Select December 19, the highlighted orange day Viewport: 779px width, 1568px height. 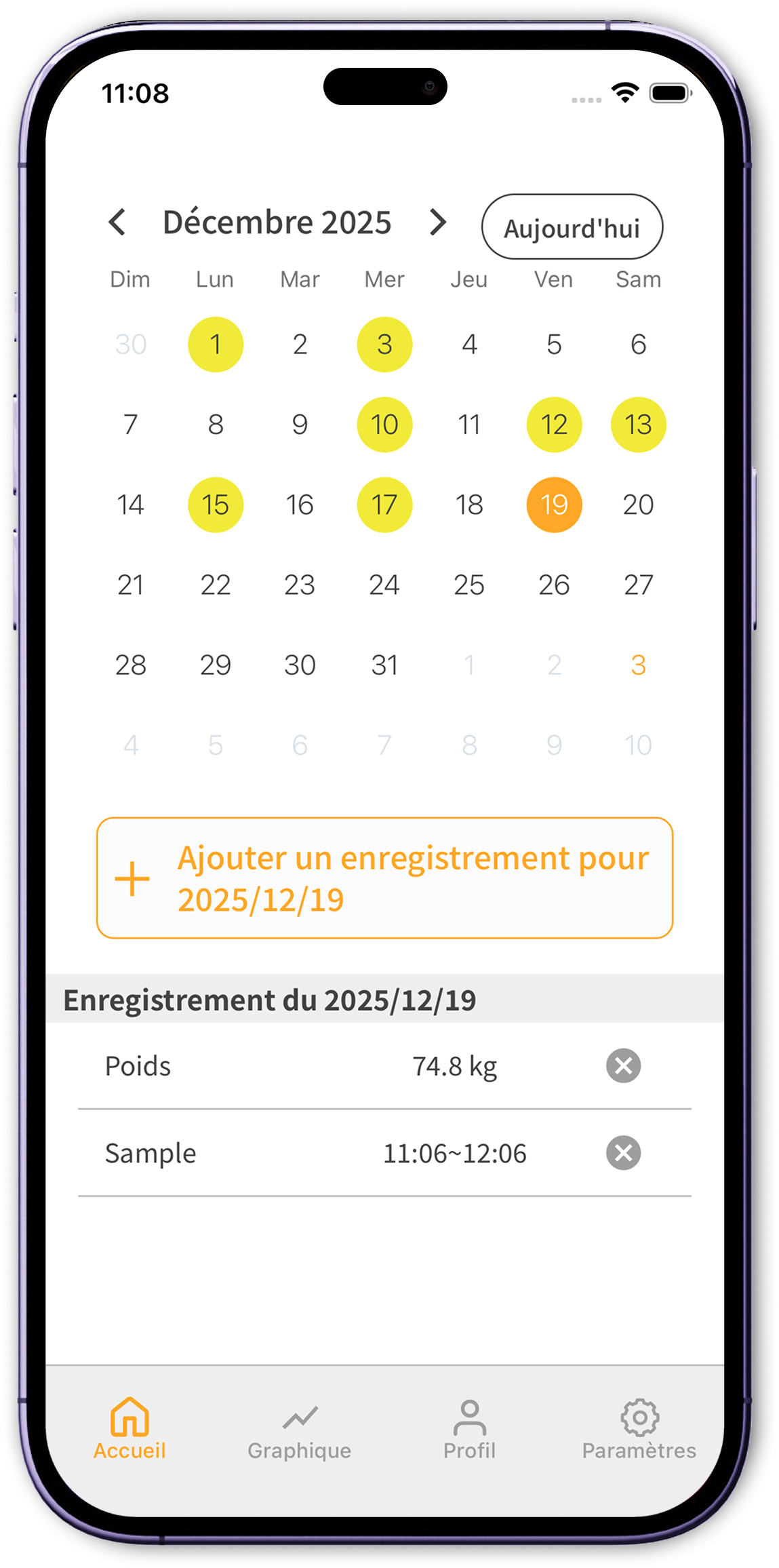coord(553,505)
